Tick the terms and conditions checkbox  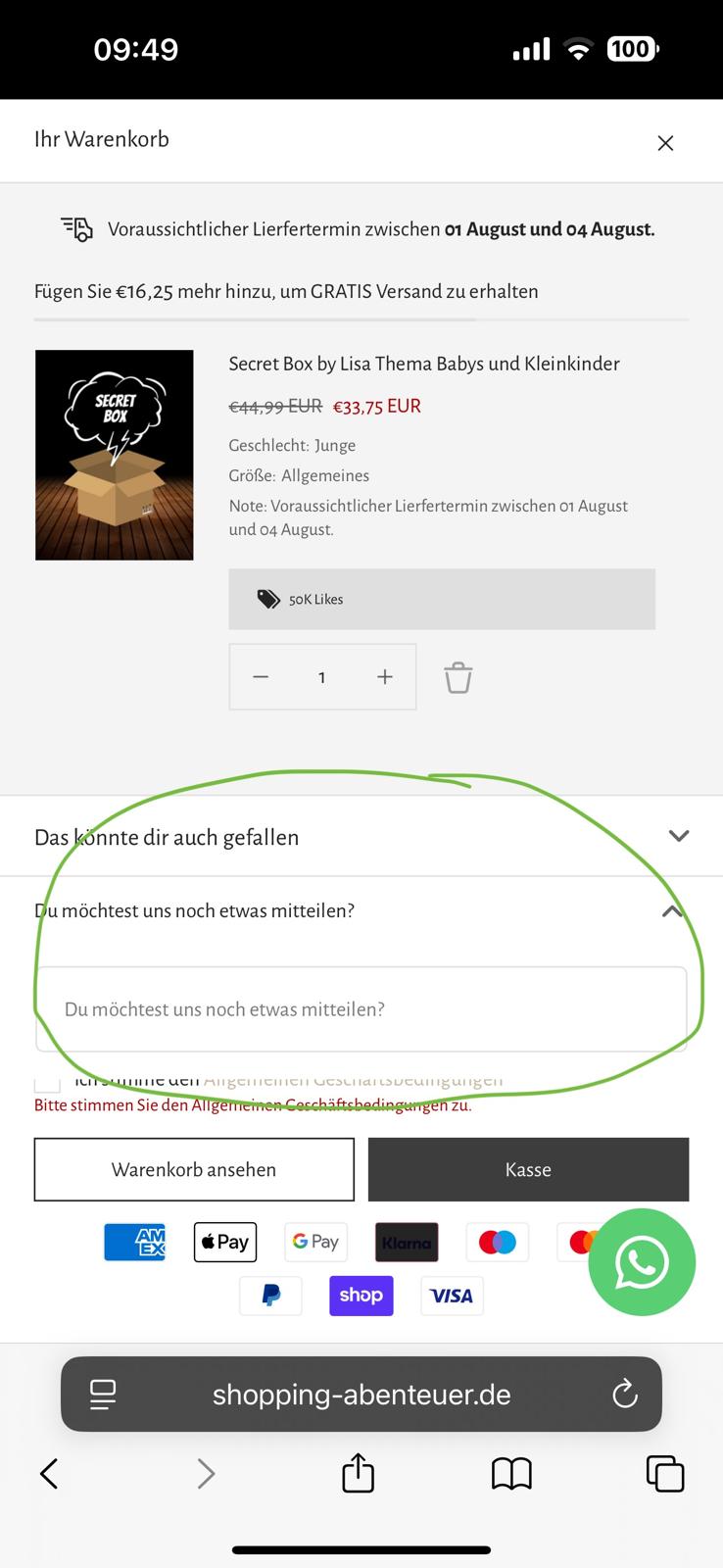(47, 1082)
